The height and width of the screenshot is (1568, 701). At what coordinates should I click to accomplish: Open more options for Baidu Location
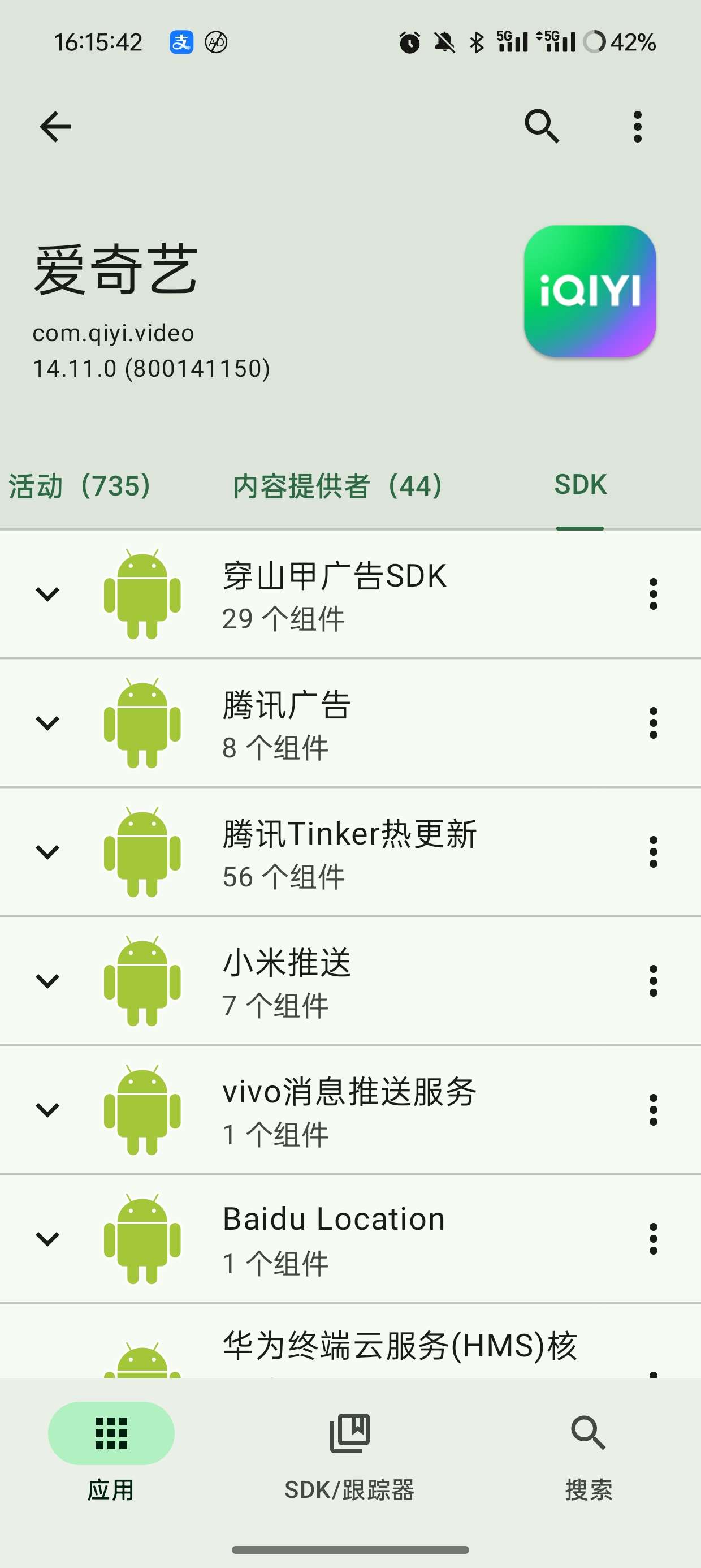point(653,1239)
